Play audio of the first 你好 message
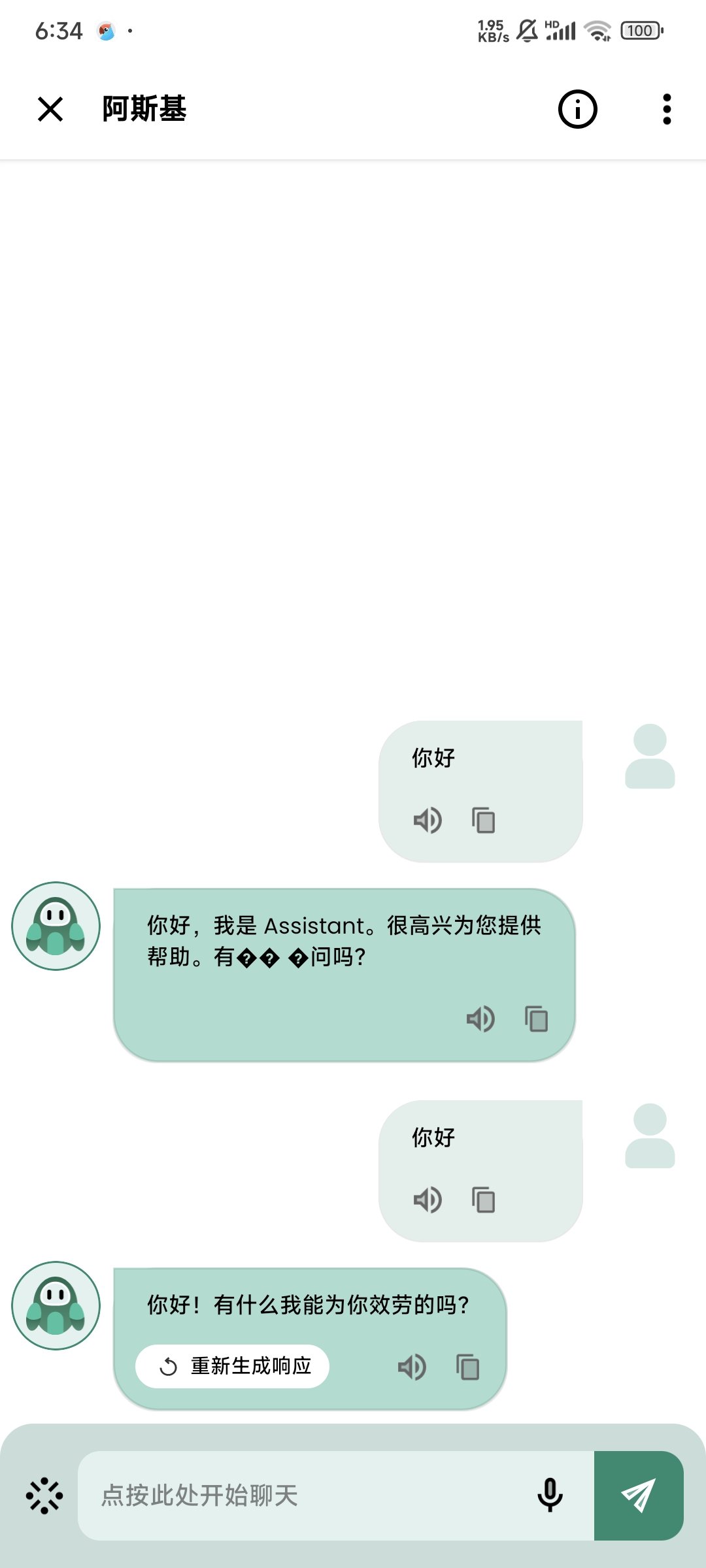Image resolution: width=706 pixels, height=1568 pixels. [x=428, y=821]
